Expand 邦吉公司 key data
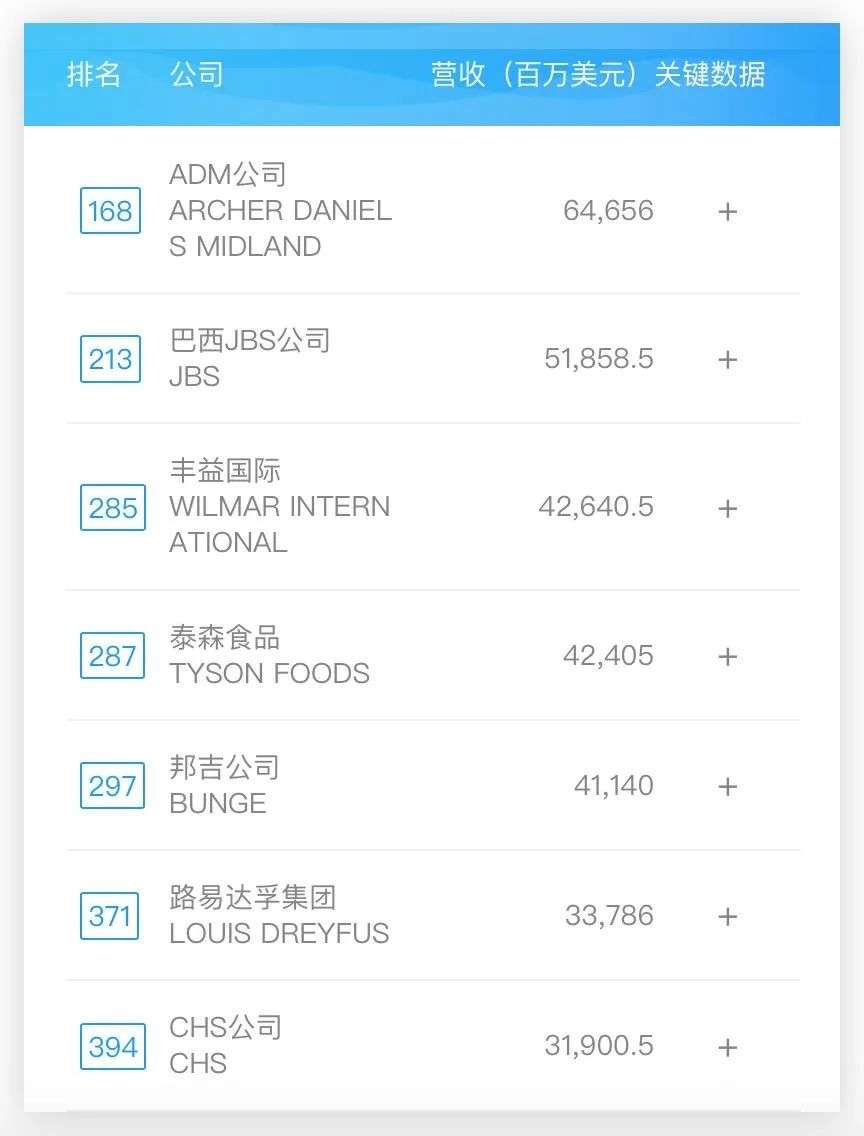Screen dimensions: 864x1136 pos(728,786)
